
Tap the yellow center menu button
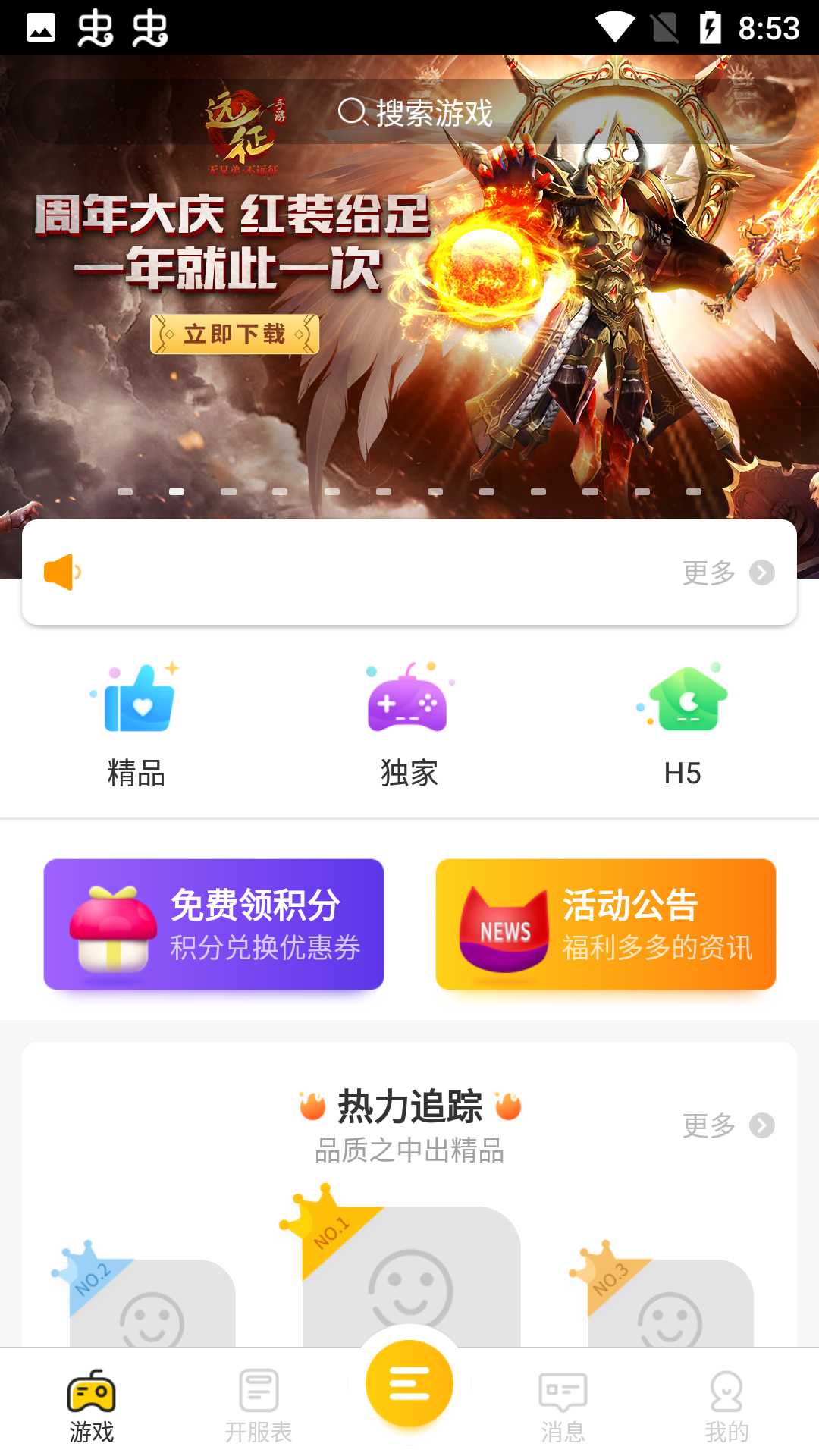(409, 1384)
